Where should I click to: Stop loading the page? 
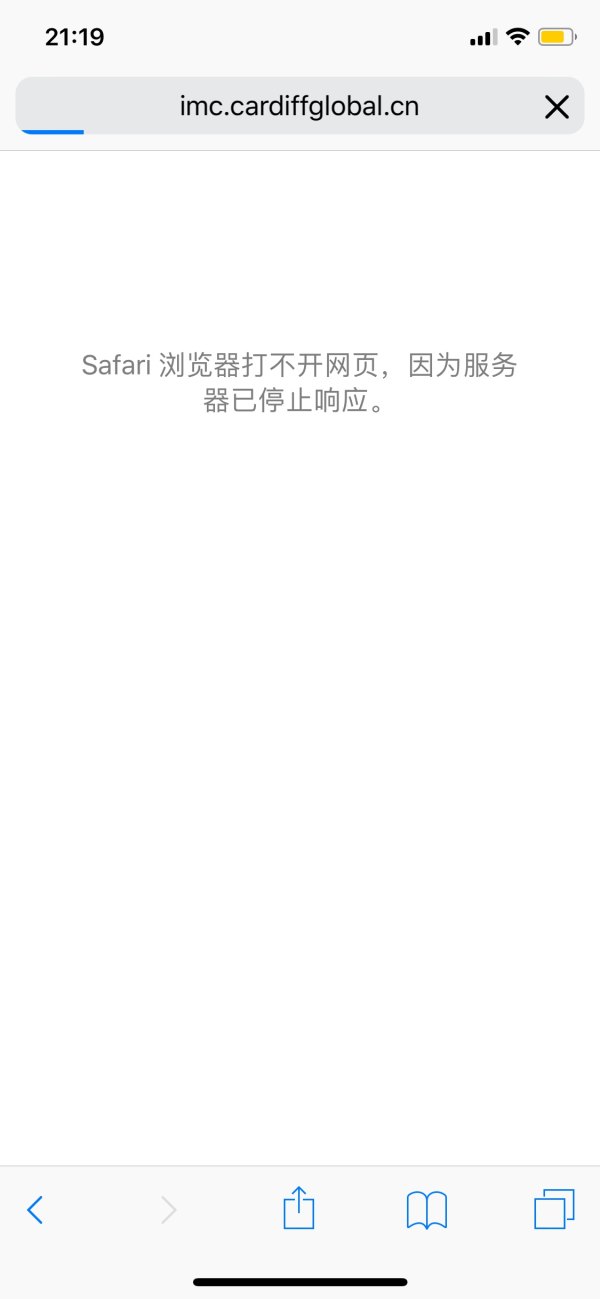pos(556,107)
